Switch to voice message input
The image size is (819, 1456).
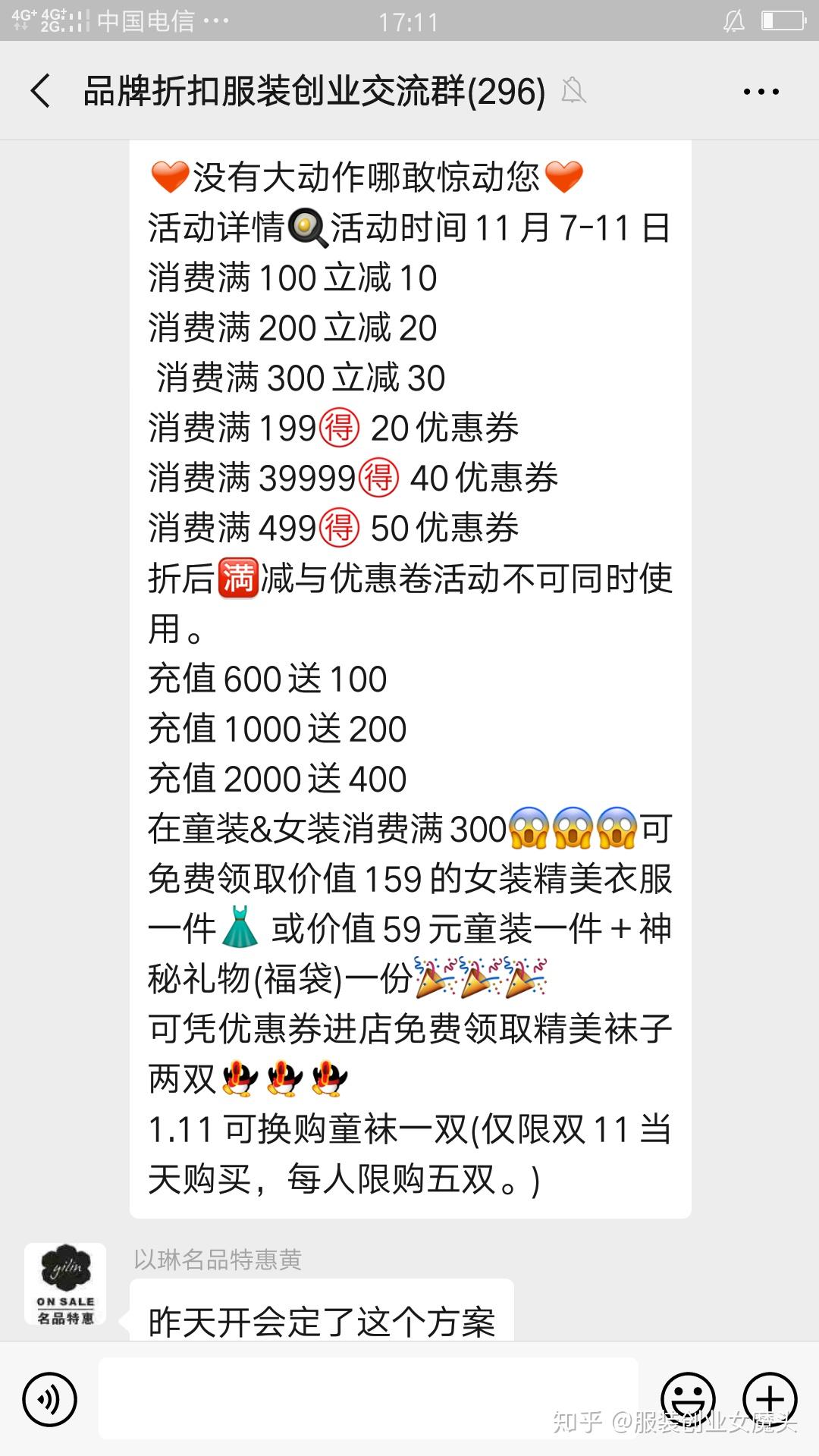(50, 1399)
